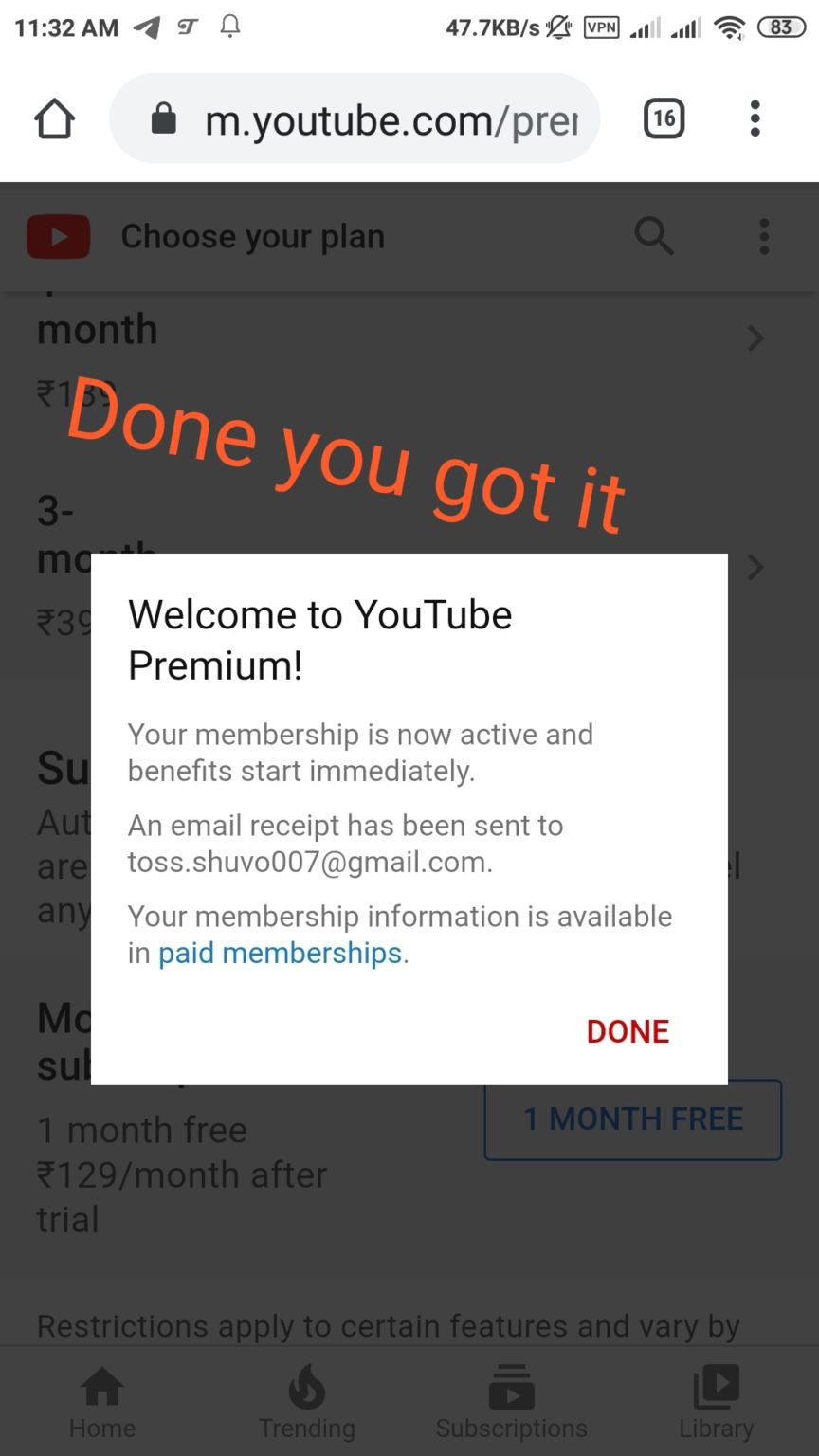819x1456 pixels.
Task: Switch to the Subscriptions tab
Action: (512, 1404)
